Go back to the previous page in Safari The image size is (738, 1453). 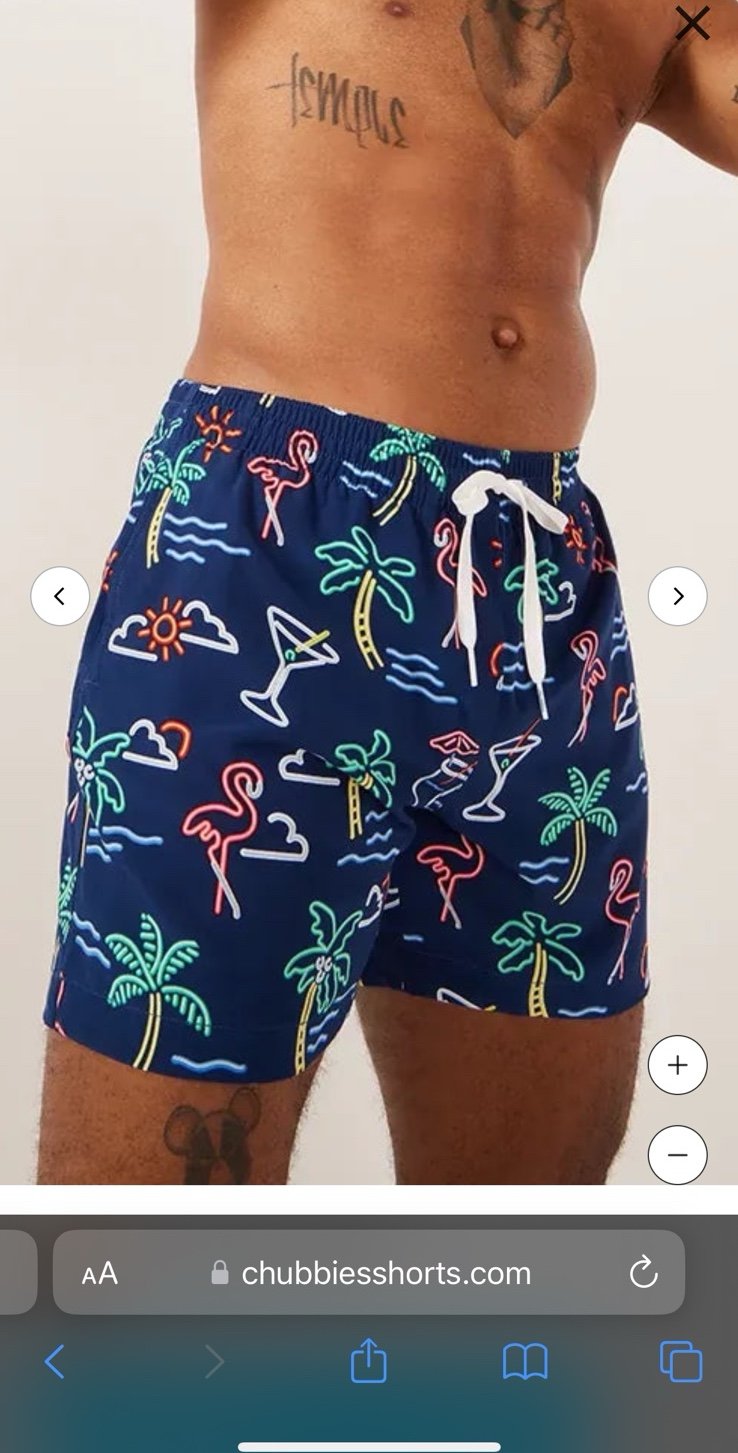tap(55, 1361)
